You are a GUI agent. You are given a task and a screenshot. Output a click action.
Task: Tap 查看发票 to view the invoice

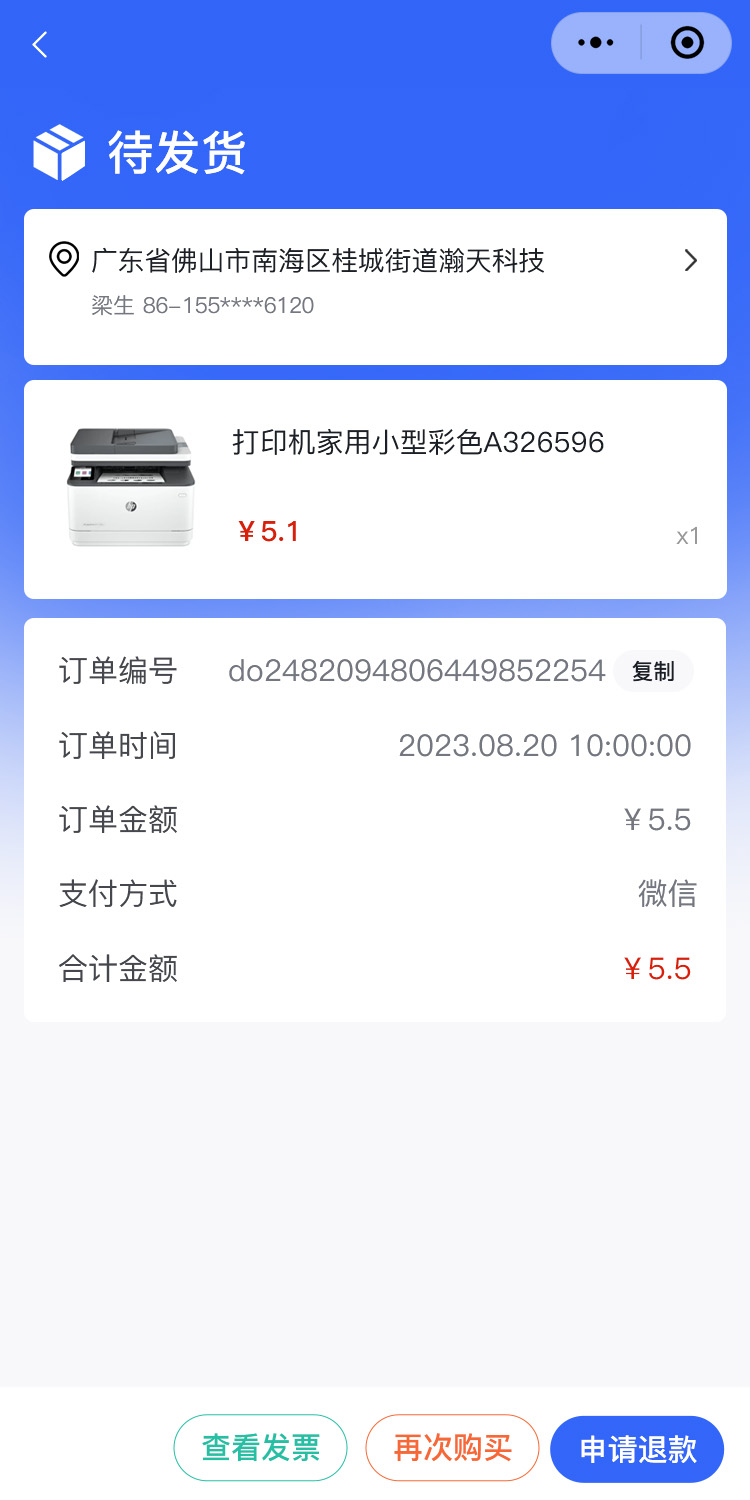(x=260, y=1448)
